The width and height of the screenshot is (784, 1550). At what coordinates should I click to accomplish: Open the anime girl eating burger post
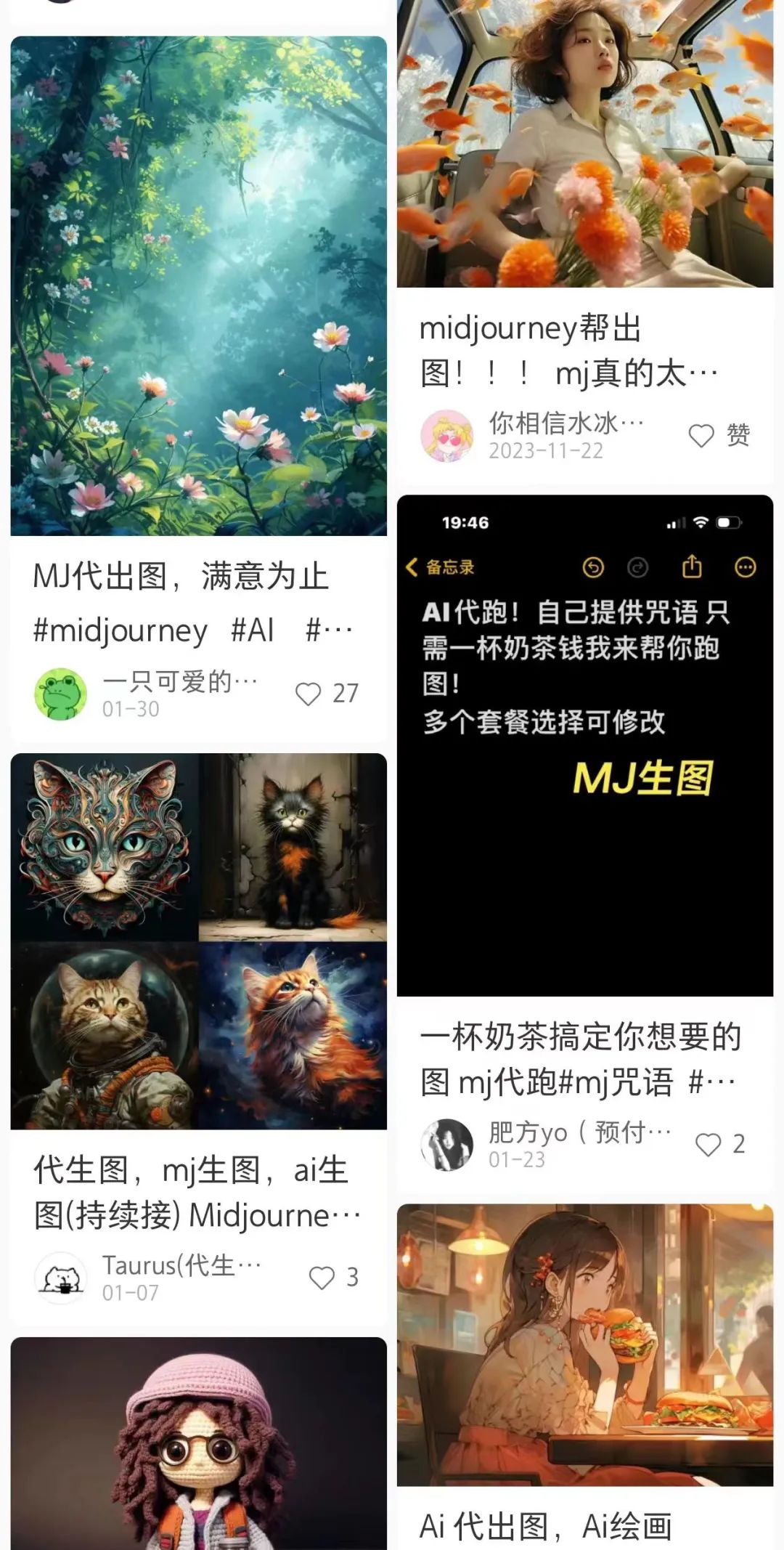click(x=584, y=1344)
